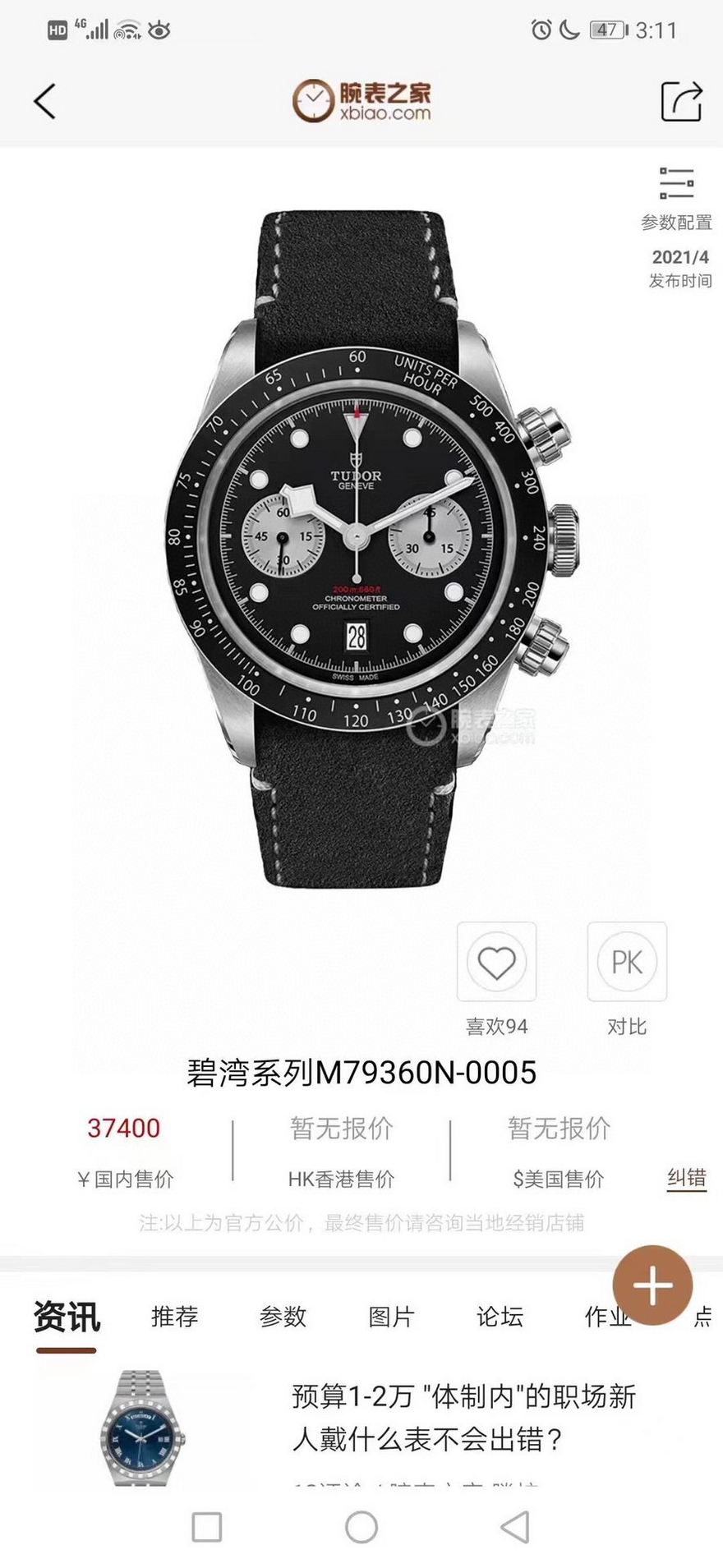Switch to the 参数 tab
The image size is (723, 1568).
283,1317
